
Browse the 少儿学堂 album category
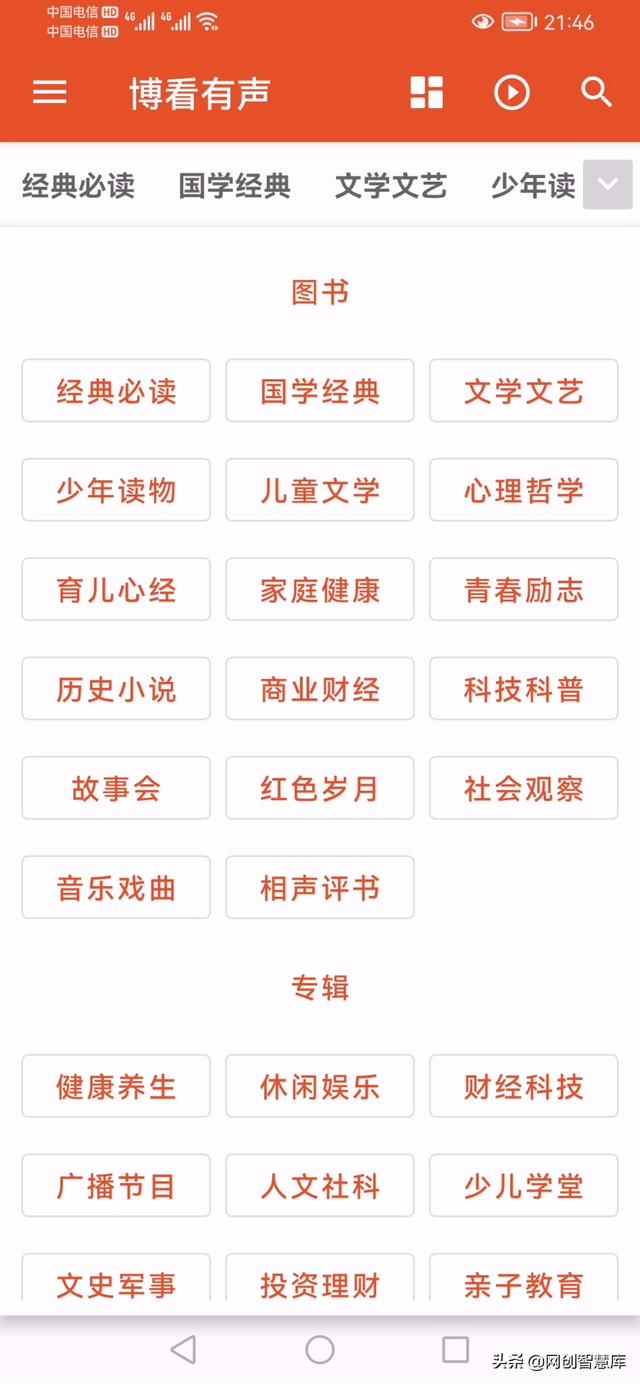(524, 1186)
